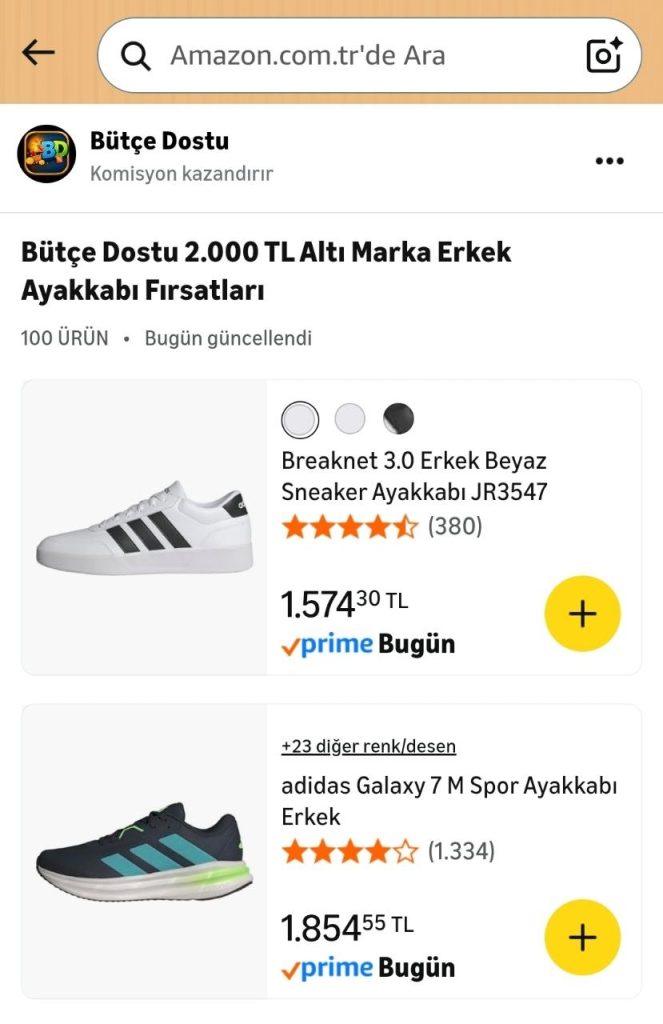Add adidas Galaxy 7 M to cart
Screen dimensions: 663x1024
pos(582,937)
